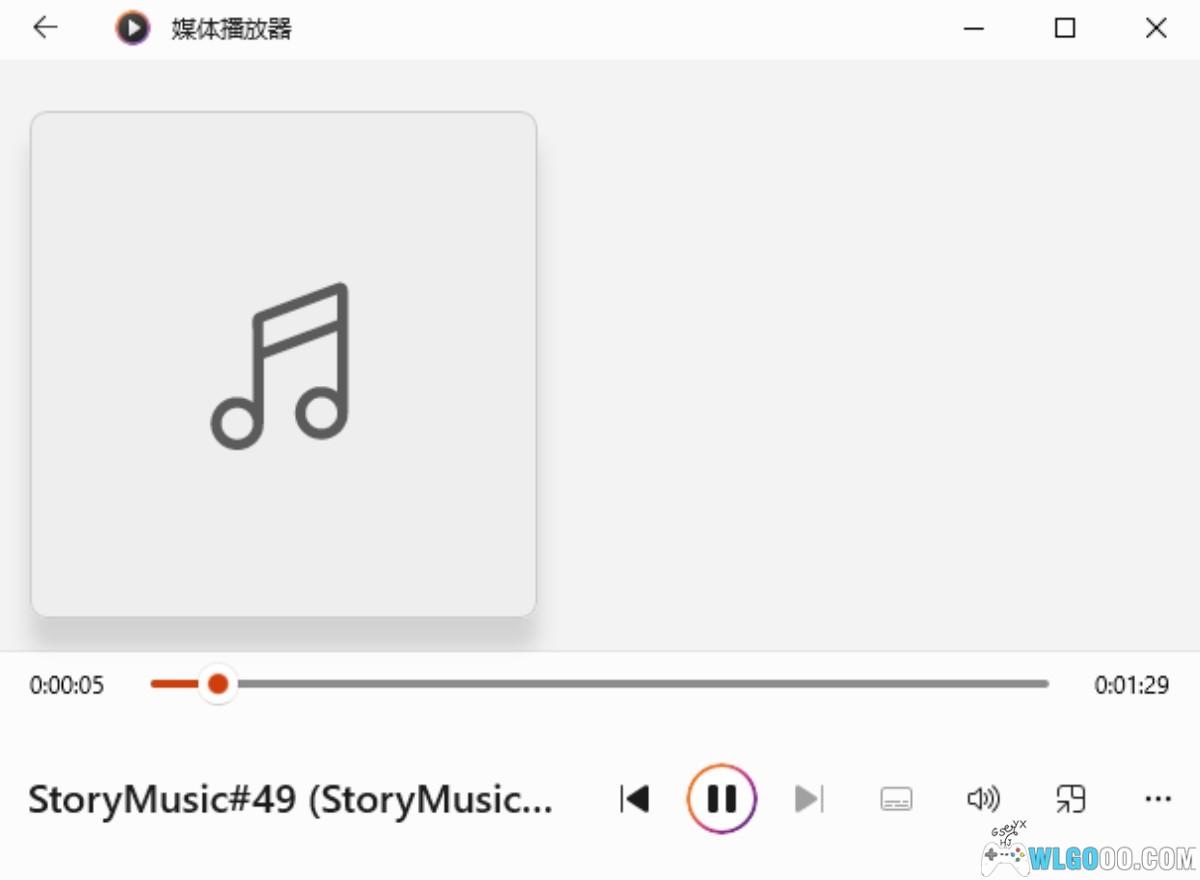
Task: Open the volume control
Action: pyautogui.click(x=983, y=798)
